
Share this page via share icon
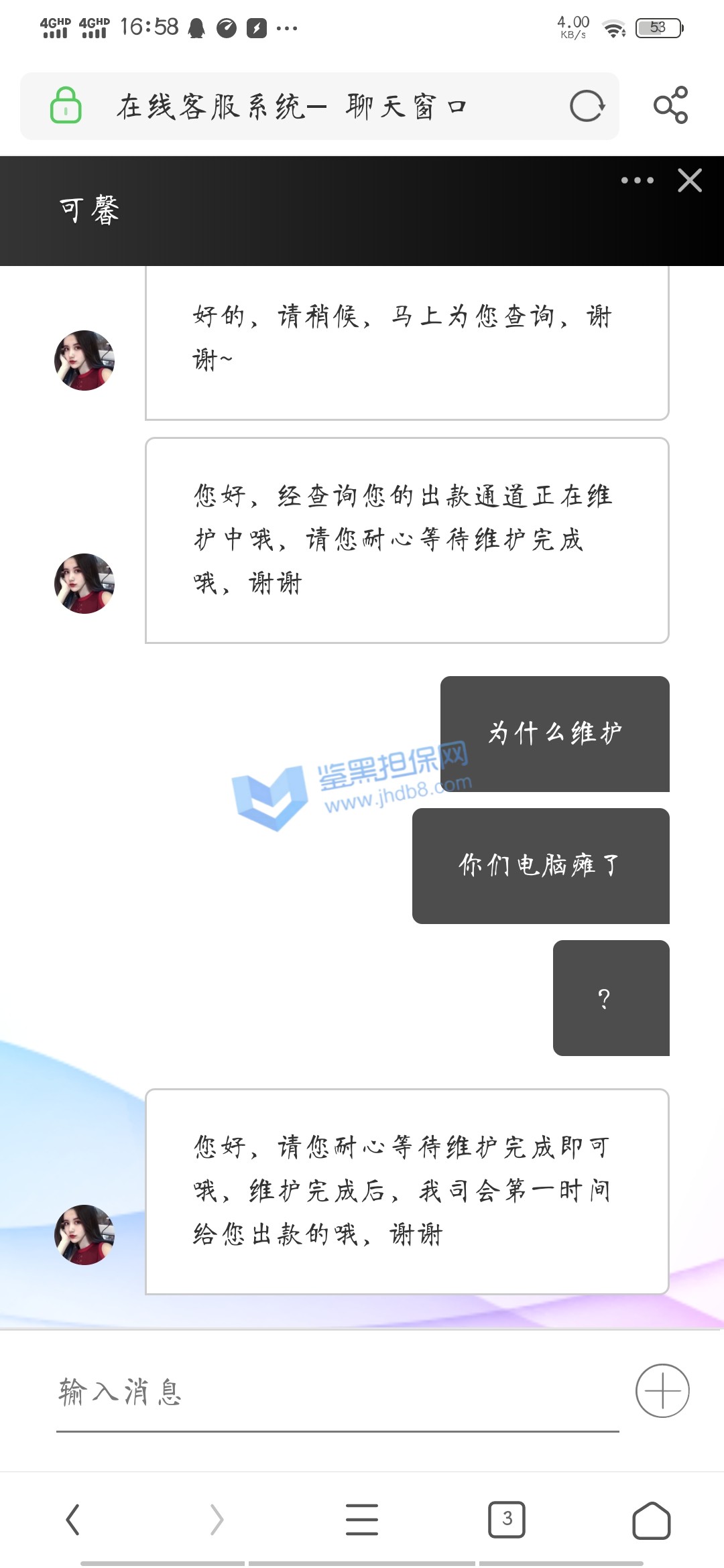click(670, 105)
